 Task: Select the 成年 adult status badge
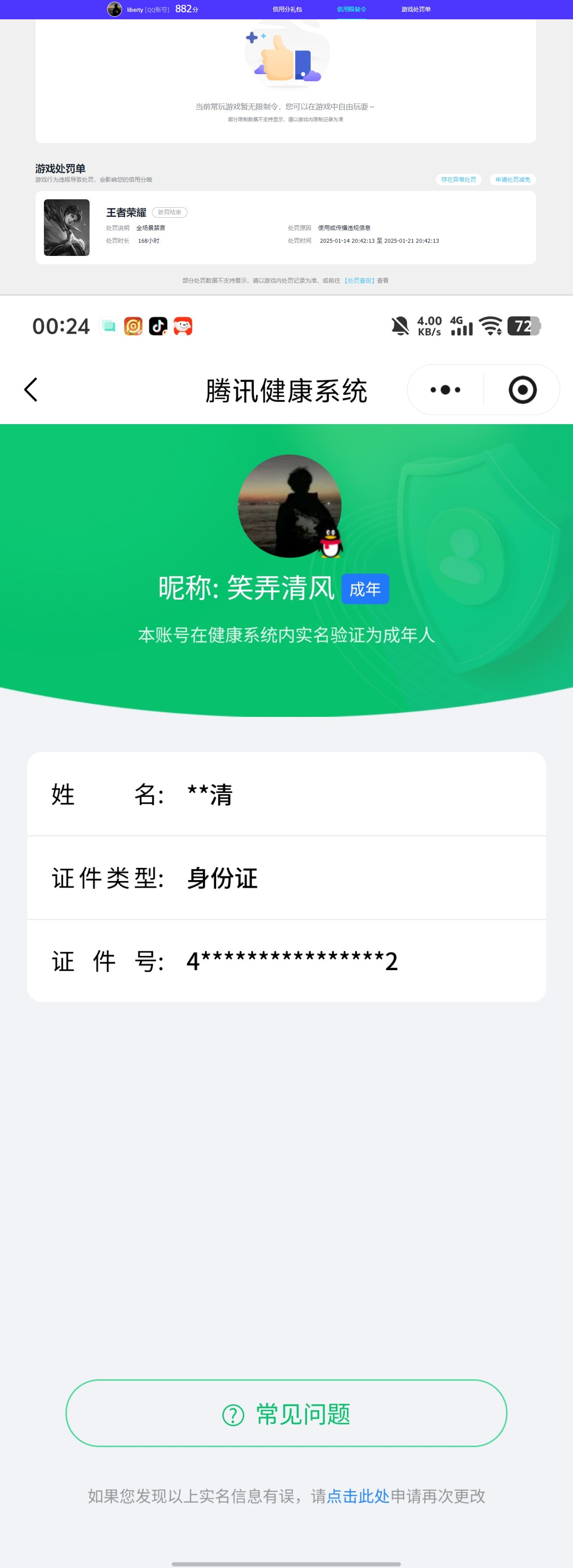click(x=365, y=589)
